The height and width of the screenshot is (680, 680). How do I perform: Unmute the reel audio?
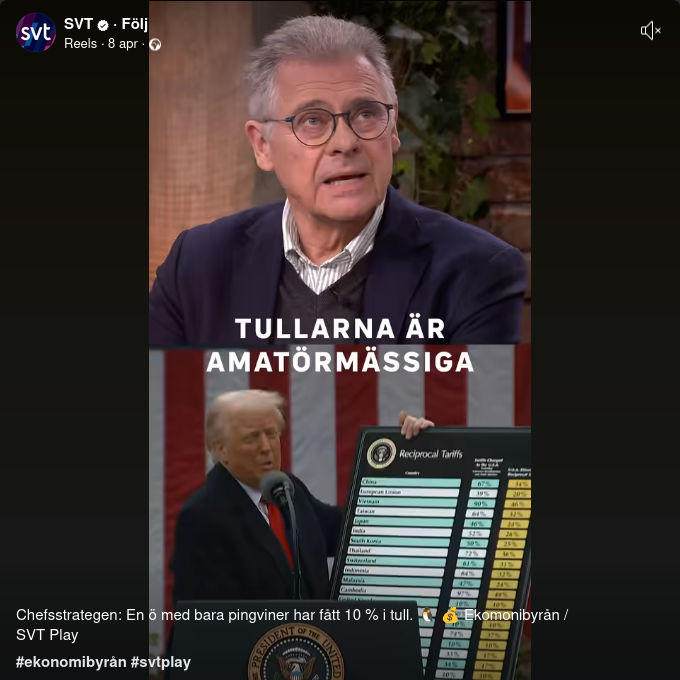tap(651, 31)
